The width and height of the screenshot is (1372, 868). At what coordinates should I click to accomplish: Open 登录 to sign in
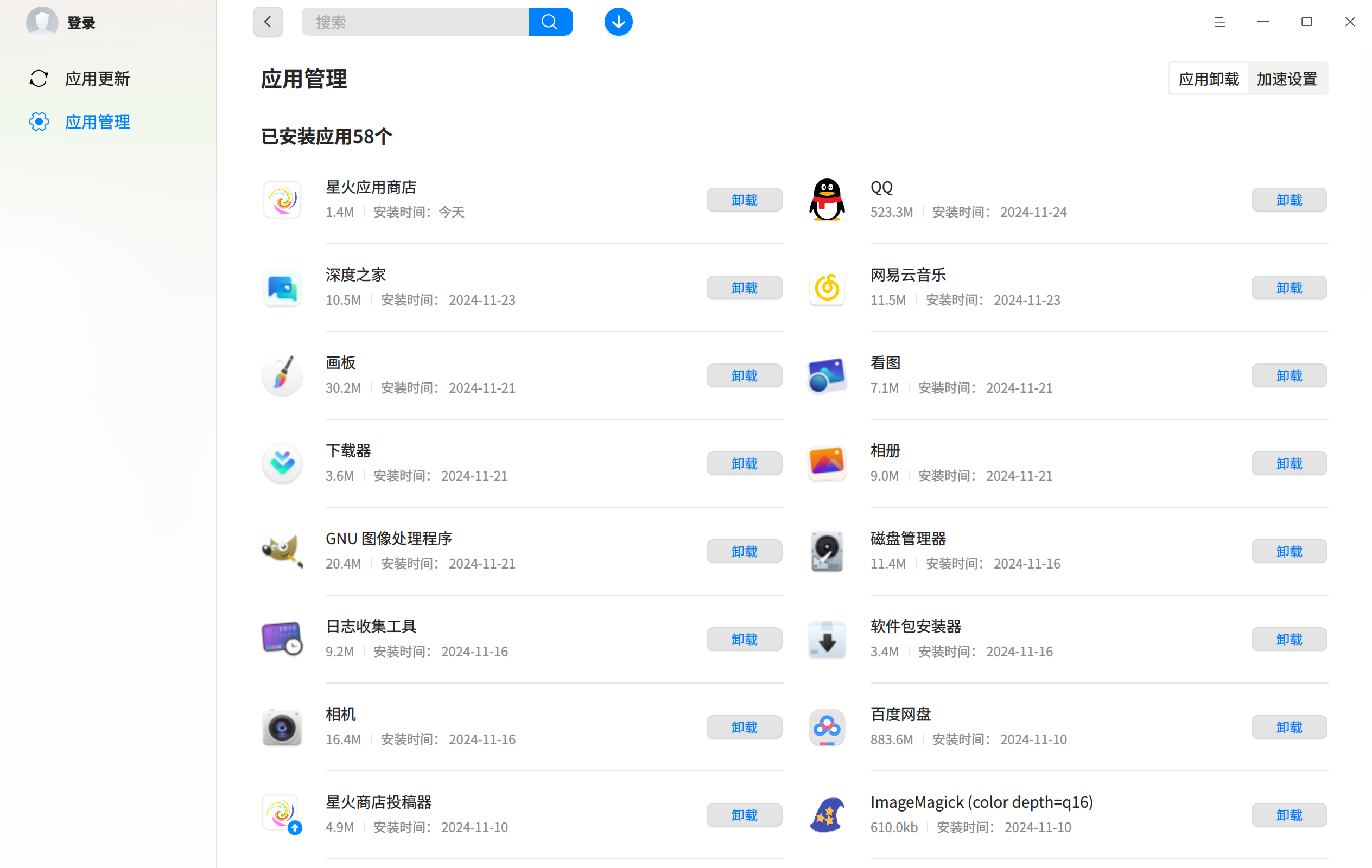point(80,23)
